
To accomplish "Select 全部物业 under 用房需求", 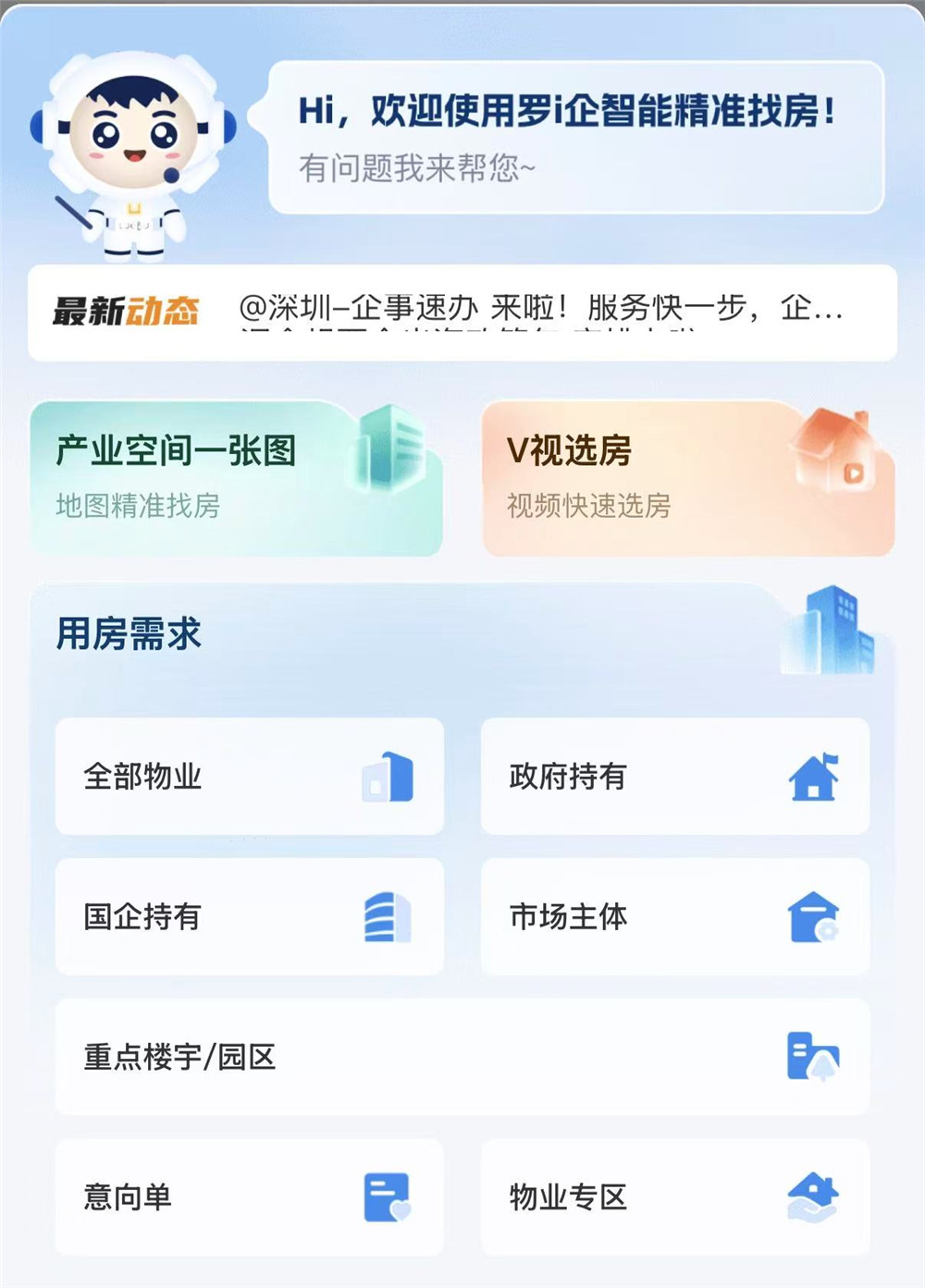I will [x=249, y=777].
